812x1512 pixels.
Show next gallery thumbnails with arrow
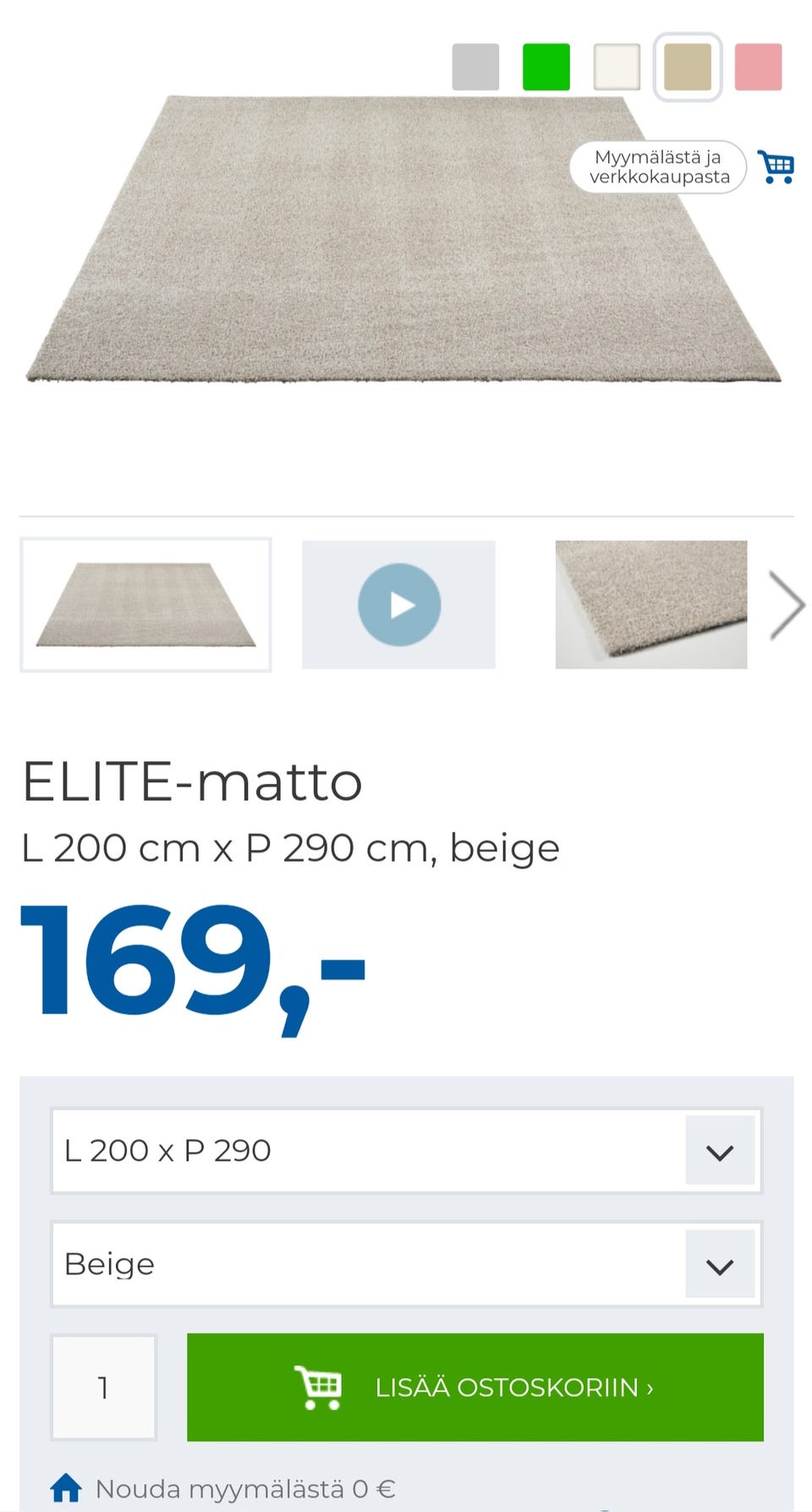[787, 605]
